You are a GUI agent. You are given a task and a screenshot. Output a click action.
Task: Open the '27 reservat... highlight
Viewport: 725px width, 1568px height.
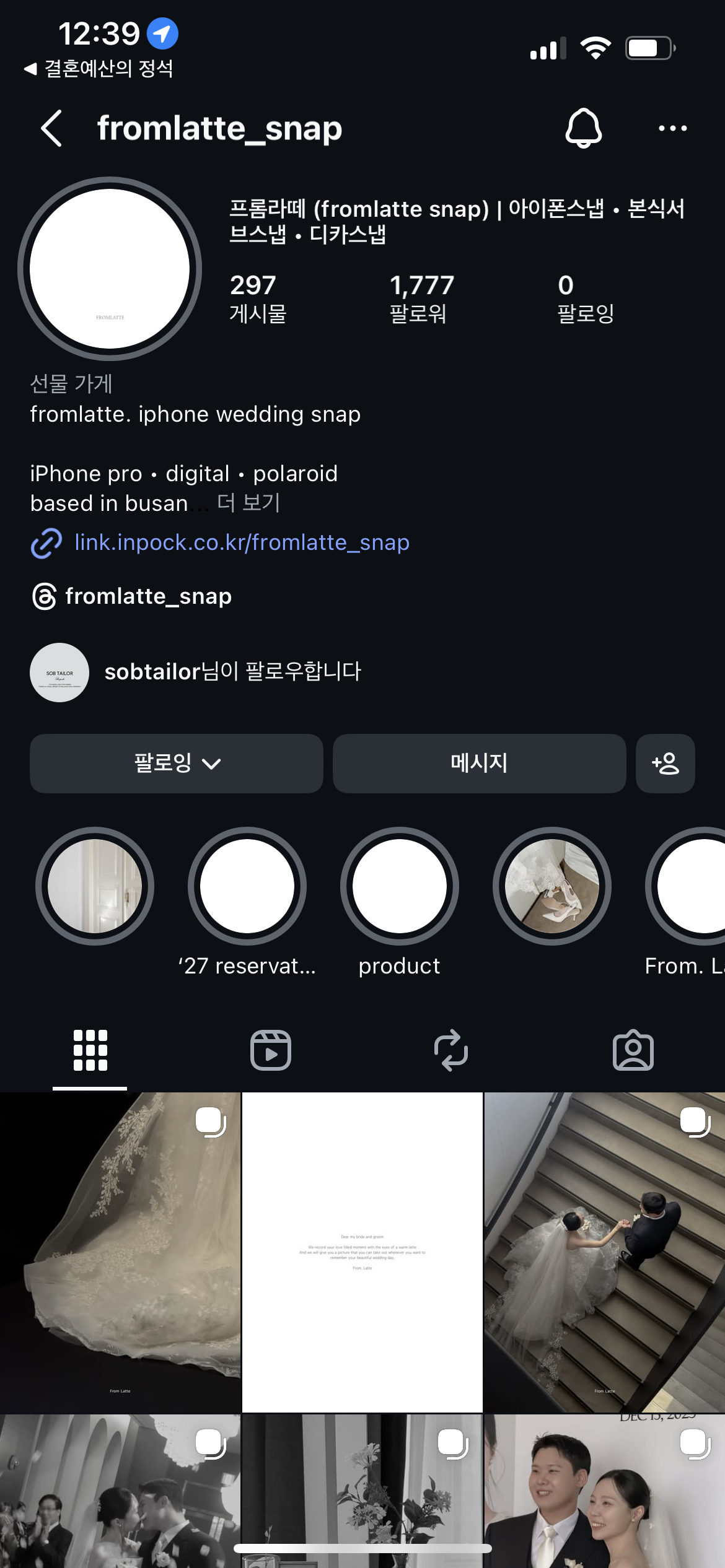[247, 886]
